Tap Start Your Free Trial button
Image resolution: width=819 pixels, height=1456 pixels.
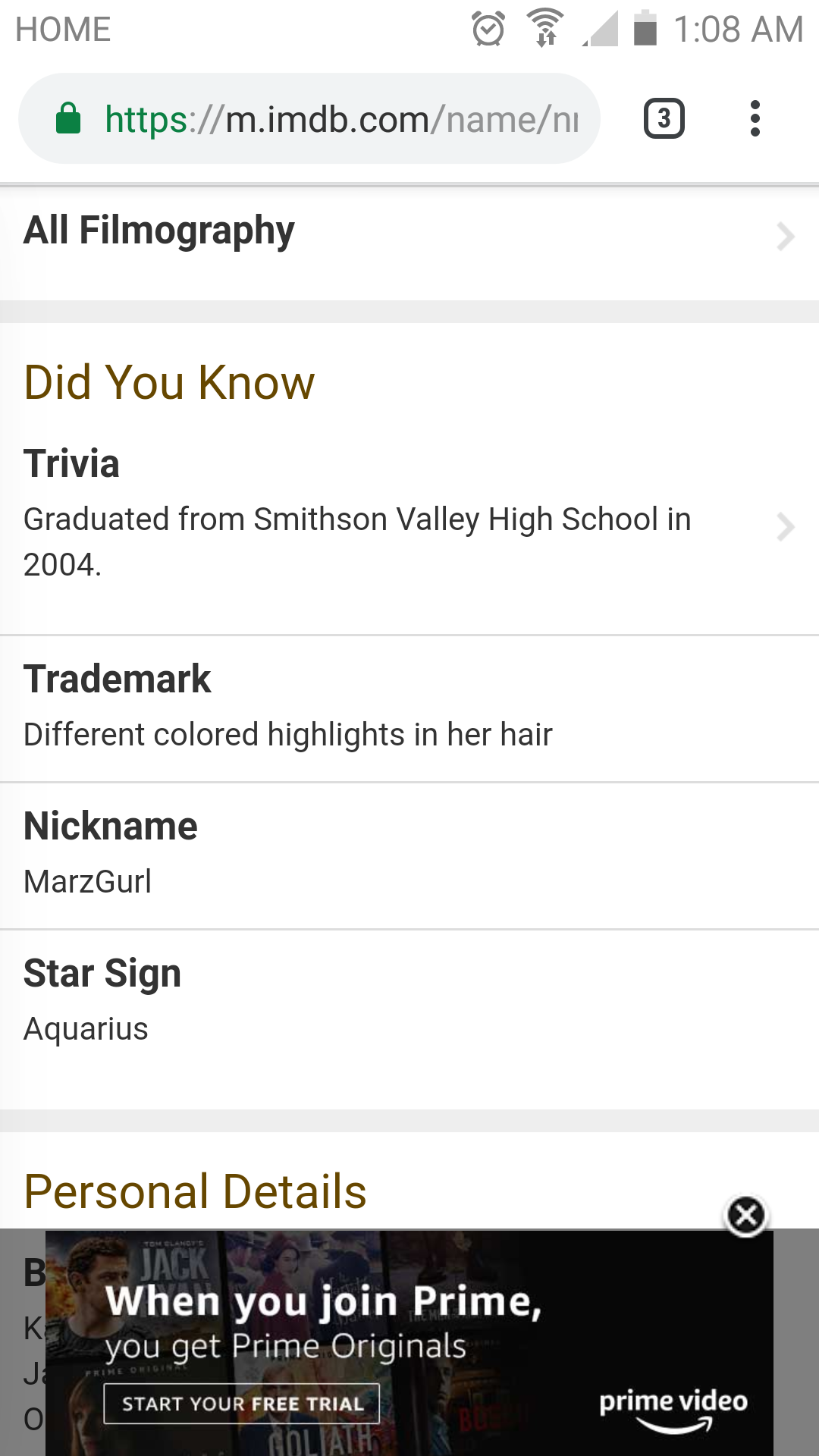(x=242, y=1404)
